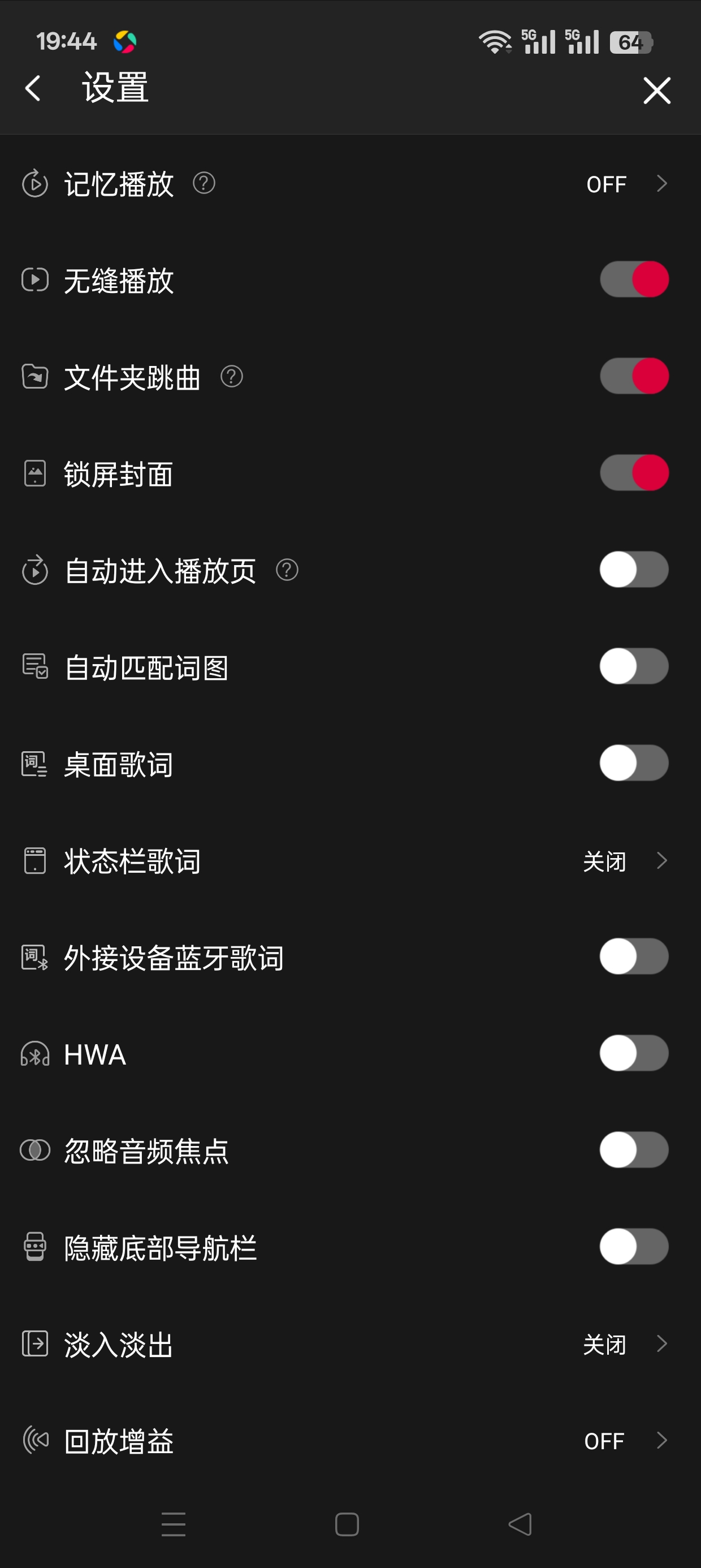
Task: Open the 淡入淡出 settings
Action: pyautogui.click(x=350, y=1344)
